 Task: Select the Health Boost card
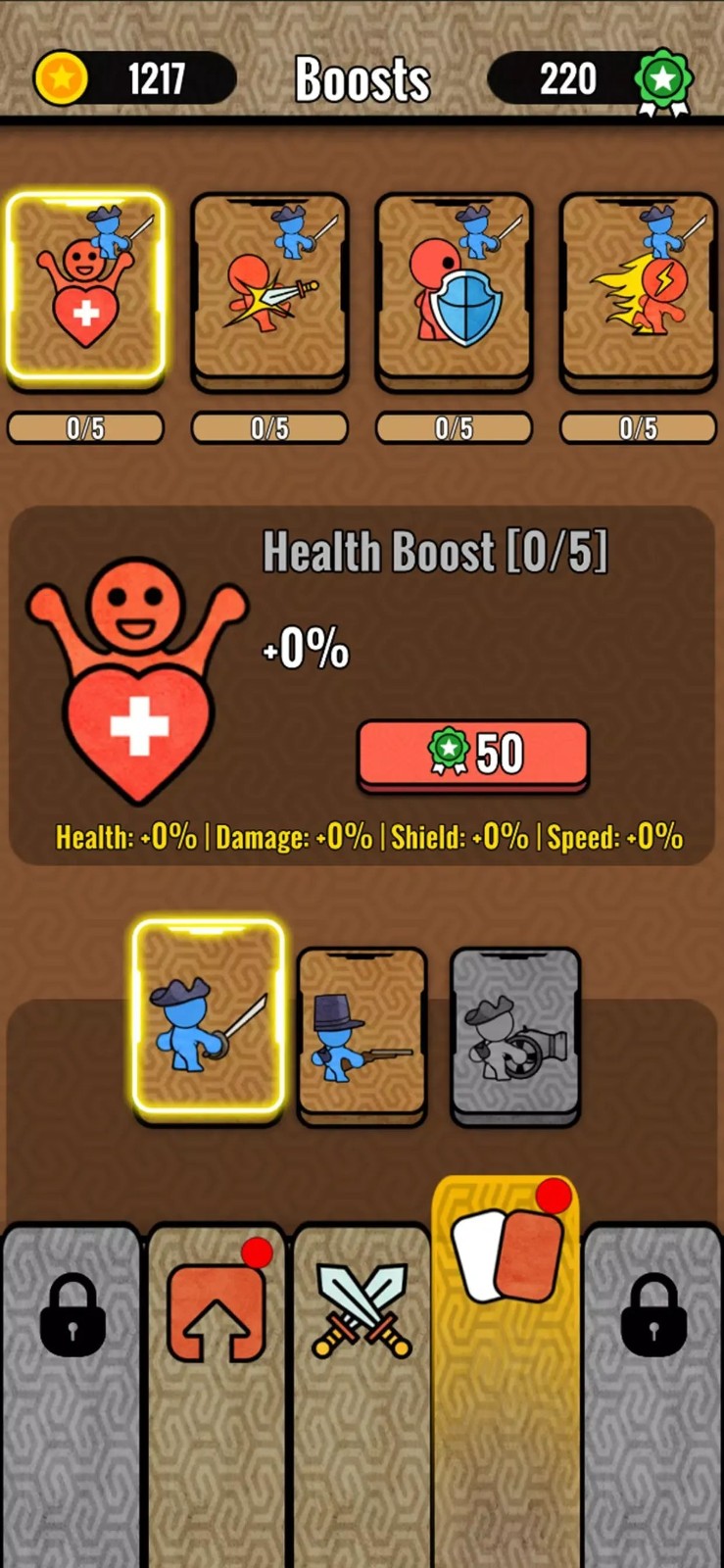tap(85, 287)
